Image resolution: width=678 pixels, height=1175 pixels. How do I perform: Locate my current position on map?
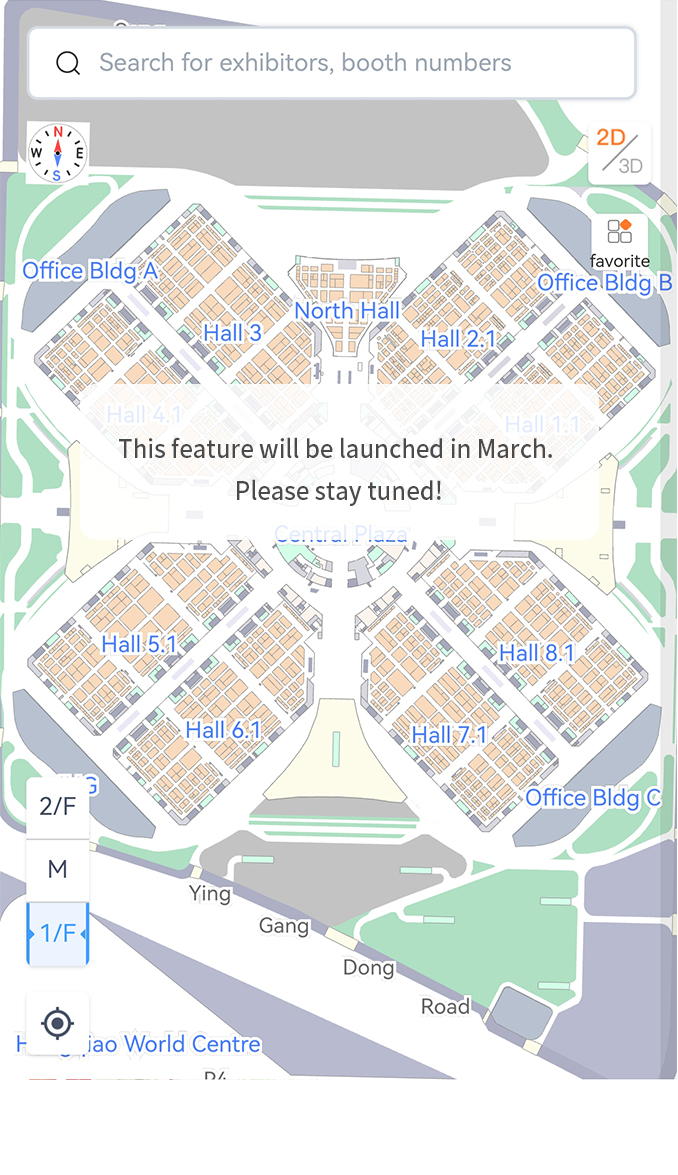pyautogui.click(x=58, y=1023)
